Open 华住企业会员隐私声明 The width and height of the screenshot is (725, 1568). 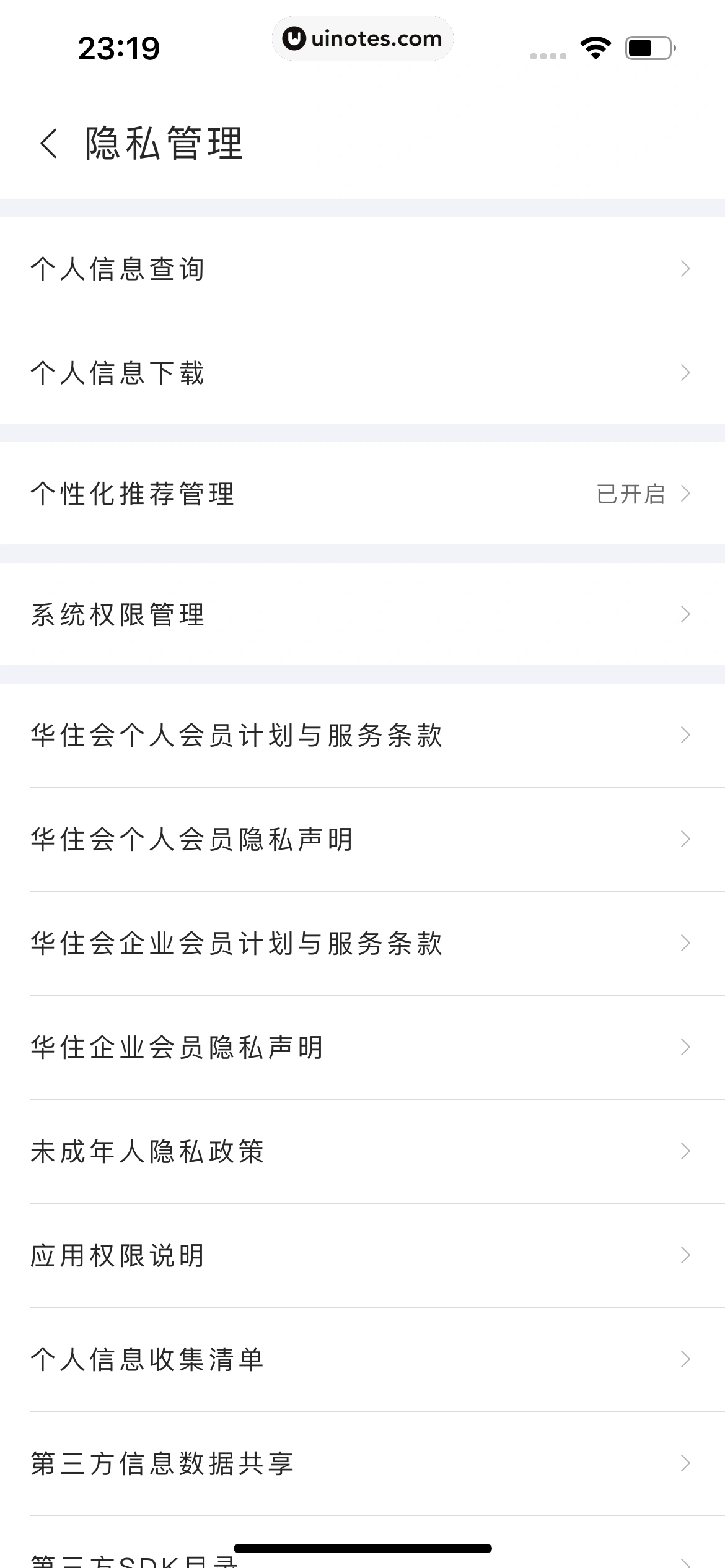[x=362, y=1047]
